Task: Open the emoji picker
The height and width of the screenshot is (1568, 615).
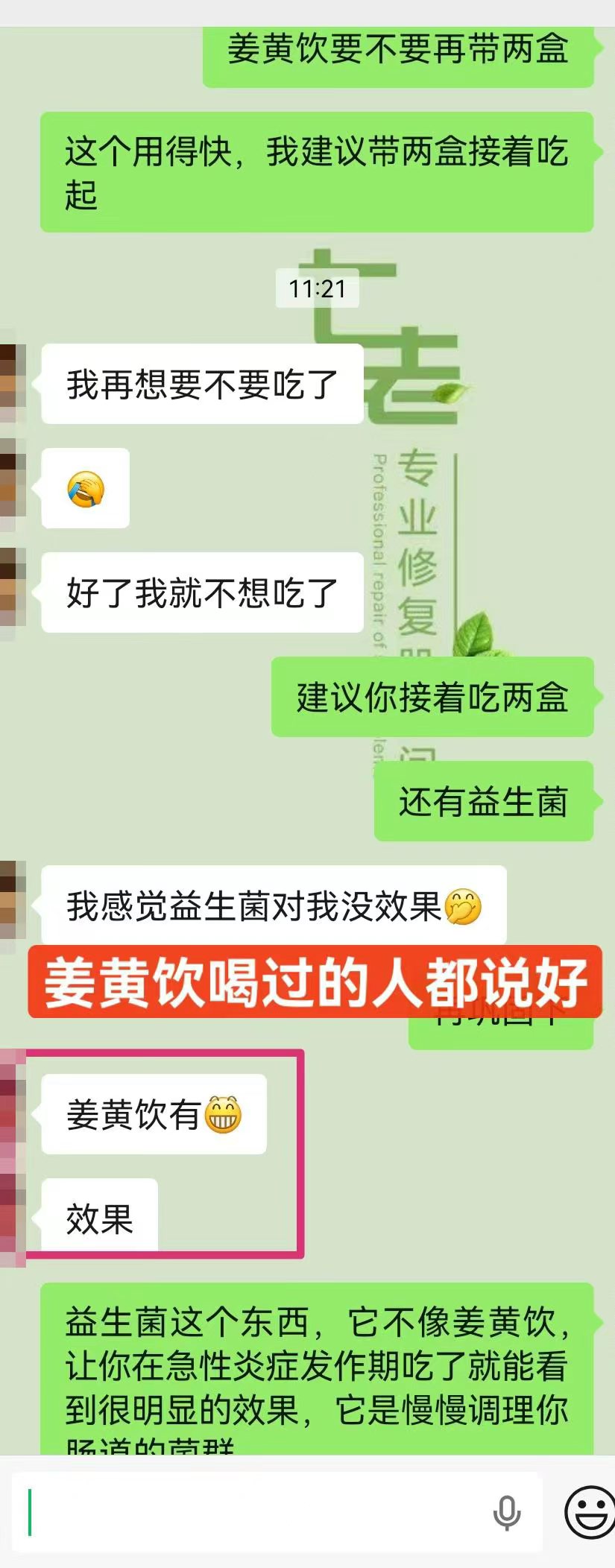Action: pyautogui.click(x=590, y=1512)
